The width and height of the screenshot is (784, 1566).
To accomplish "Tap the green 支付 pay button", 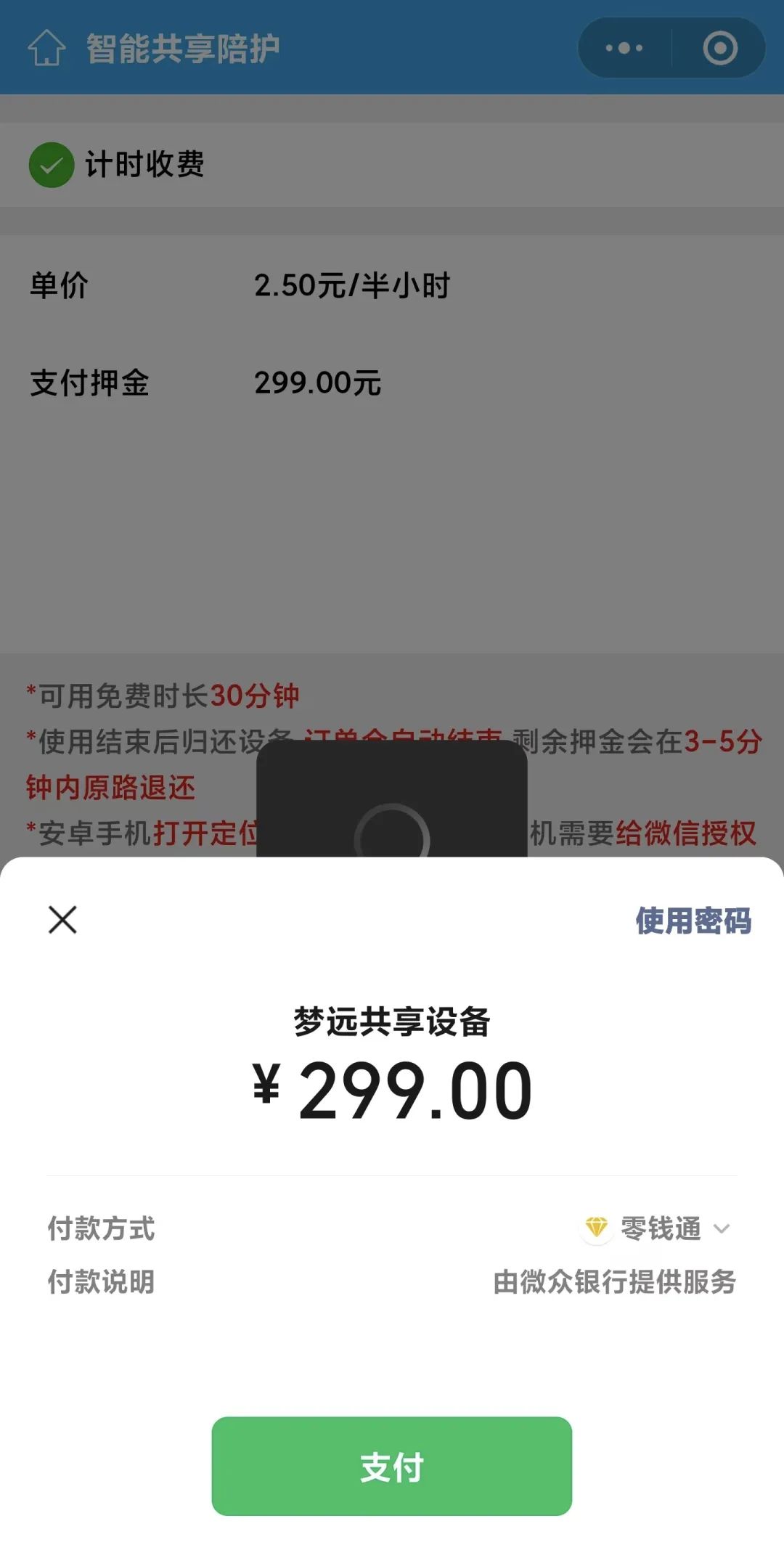I will 392,1466.
